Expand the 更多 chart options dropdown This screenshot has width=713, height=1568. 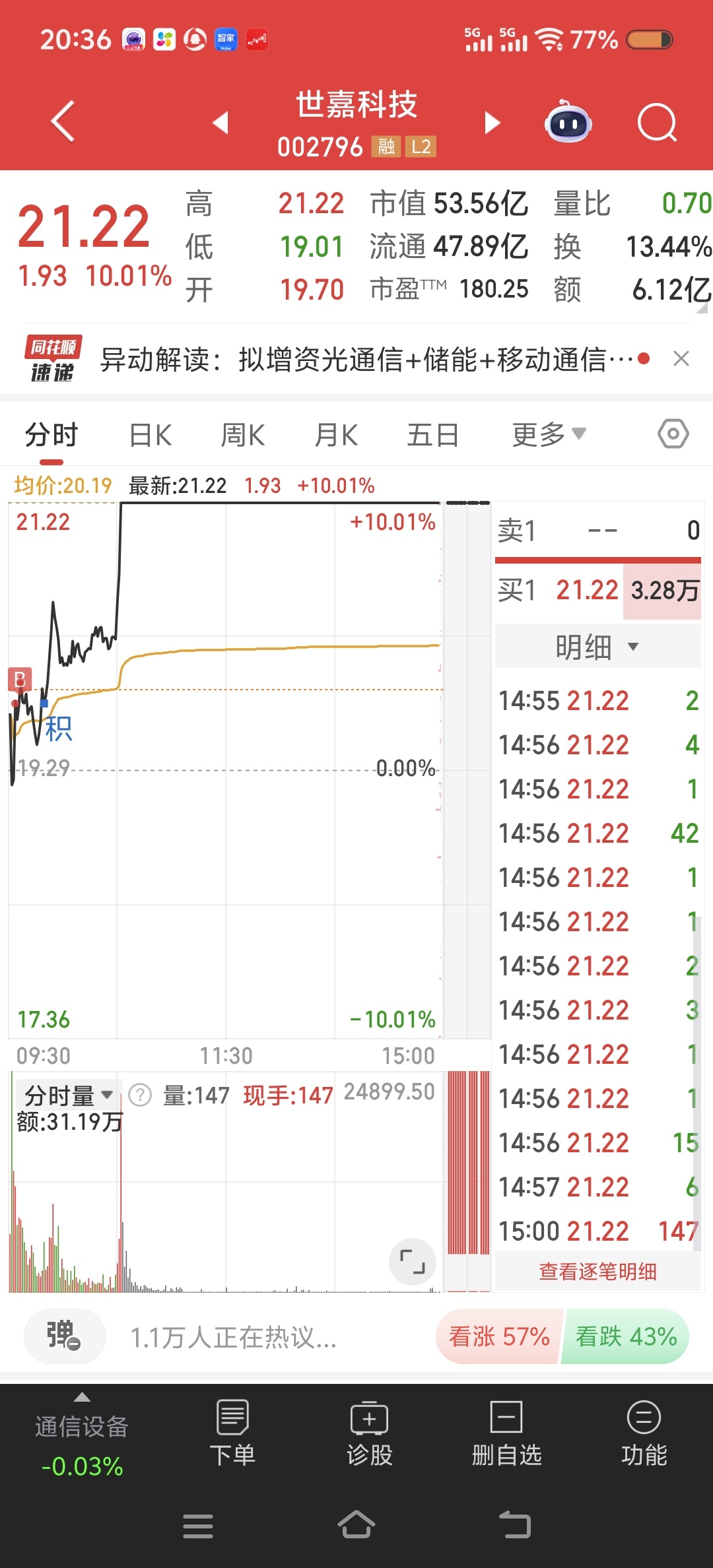(x=549, y=435)
